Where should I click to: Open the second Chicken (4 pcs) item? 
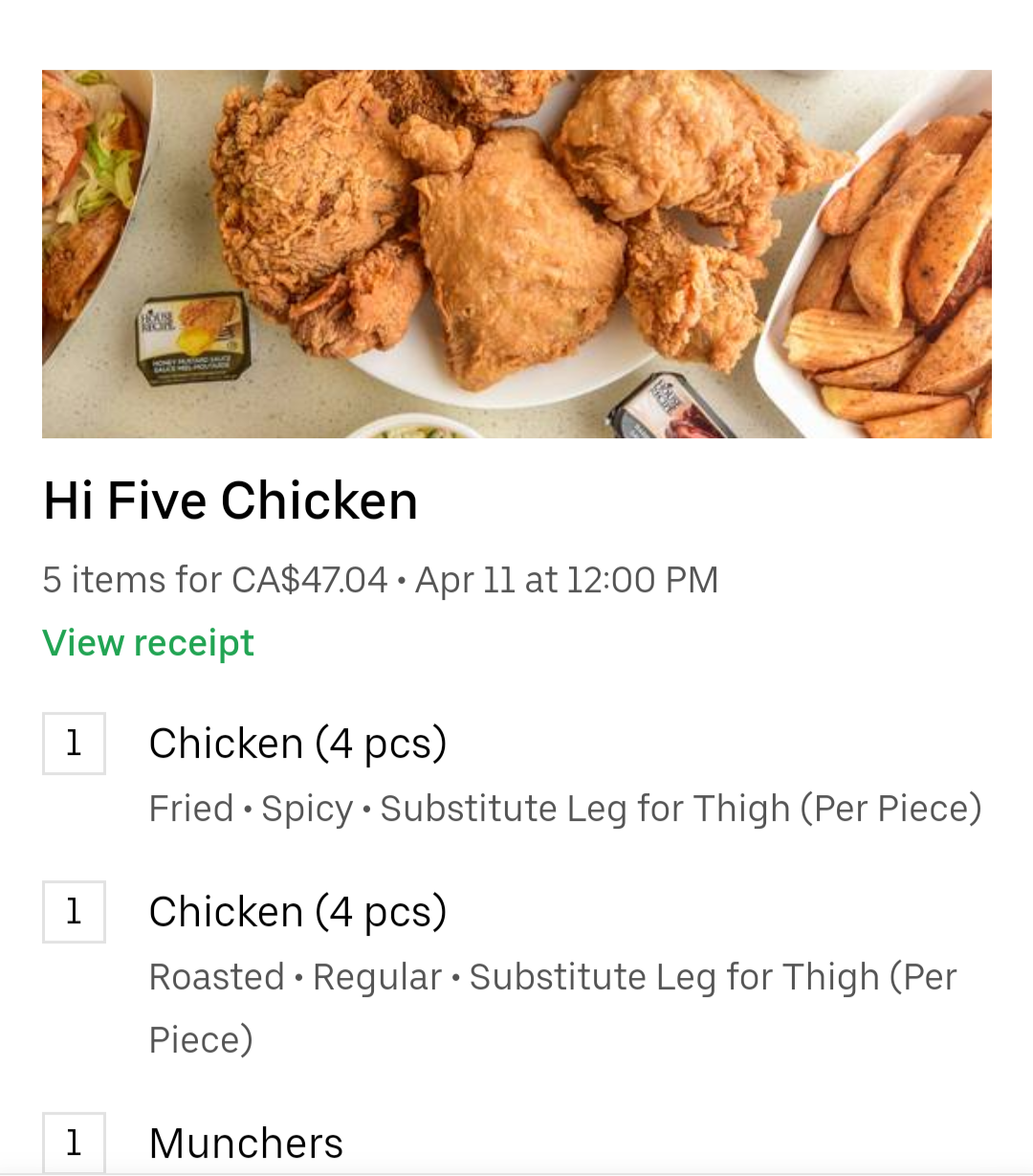297,911
